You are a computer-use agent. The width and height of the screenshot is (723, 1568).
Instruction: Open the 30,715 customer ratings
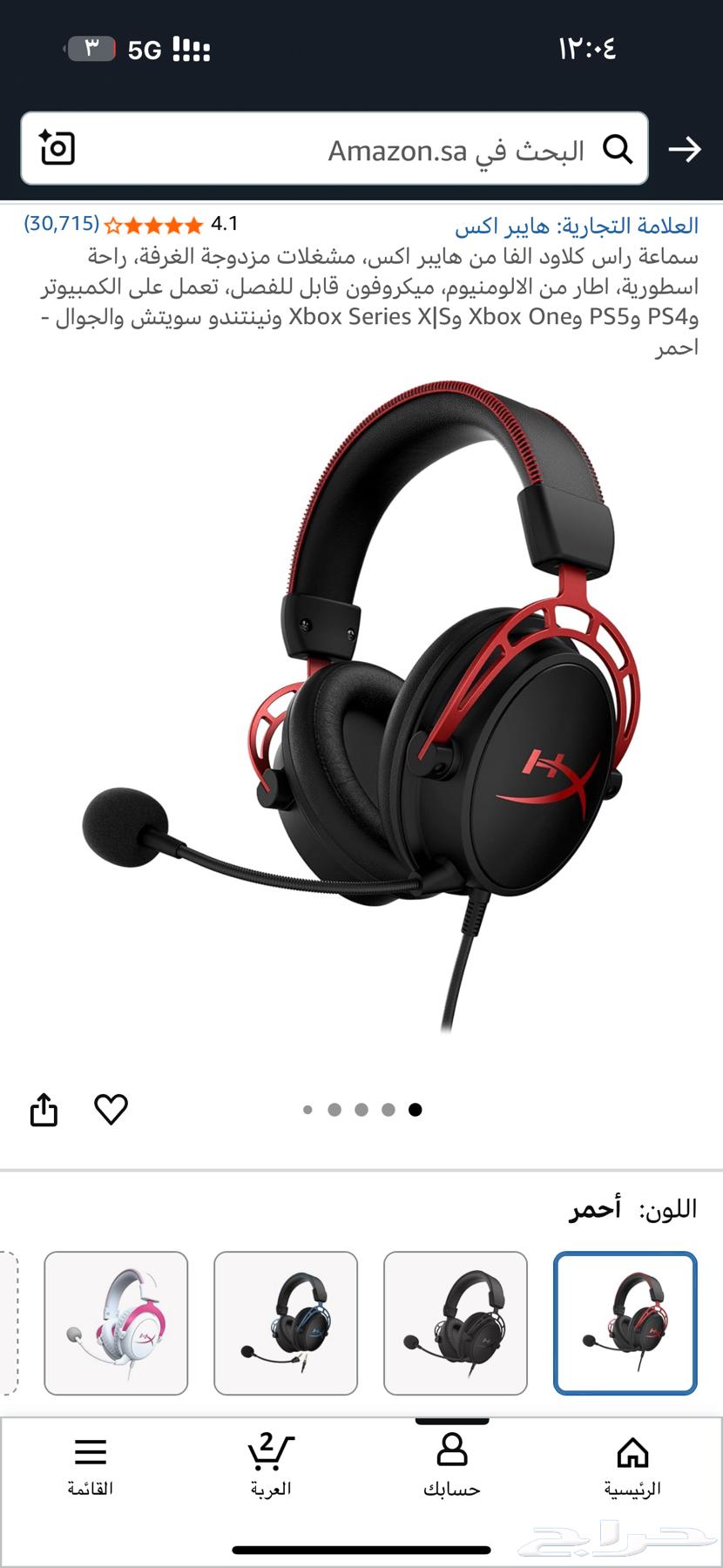point(62,224)
